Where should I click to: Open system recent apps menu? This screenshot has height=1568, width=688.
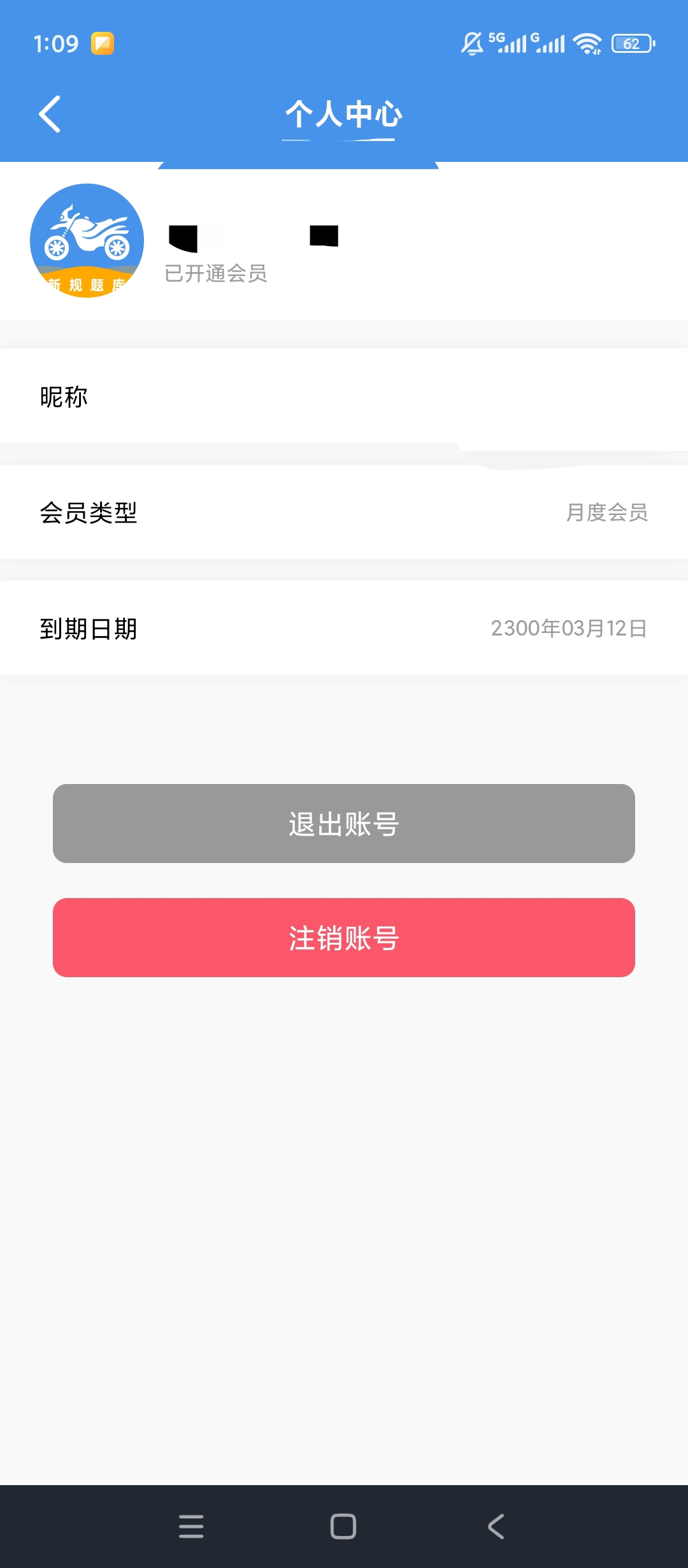pyautogui.click(x=191, y=1527)
